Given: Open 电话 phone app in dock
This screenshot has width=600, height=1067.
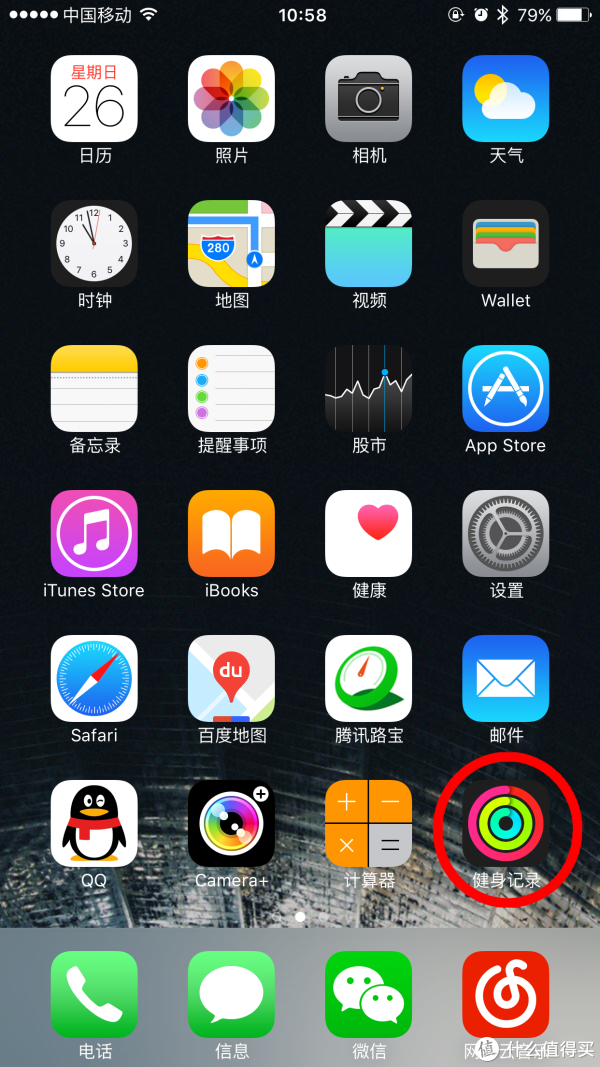Looking at the screenshot, I should click(x=94, y=994).
